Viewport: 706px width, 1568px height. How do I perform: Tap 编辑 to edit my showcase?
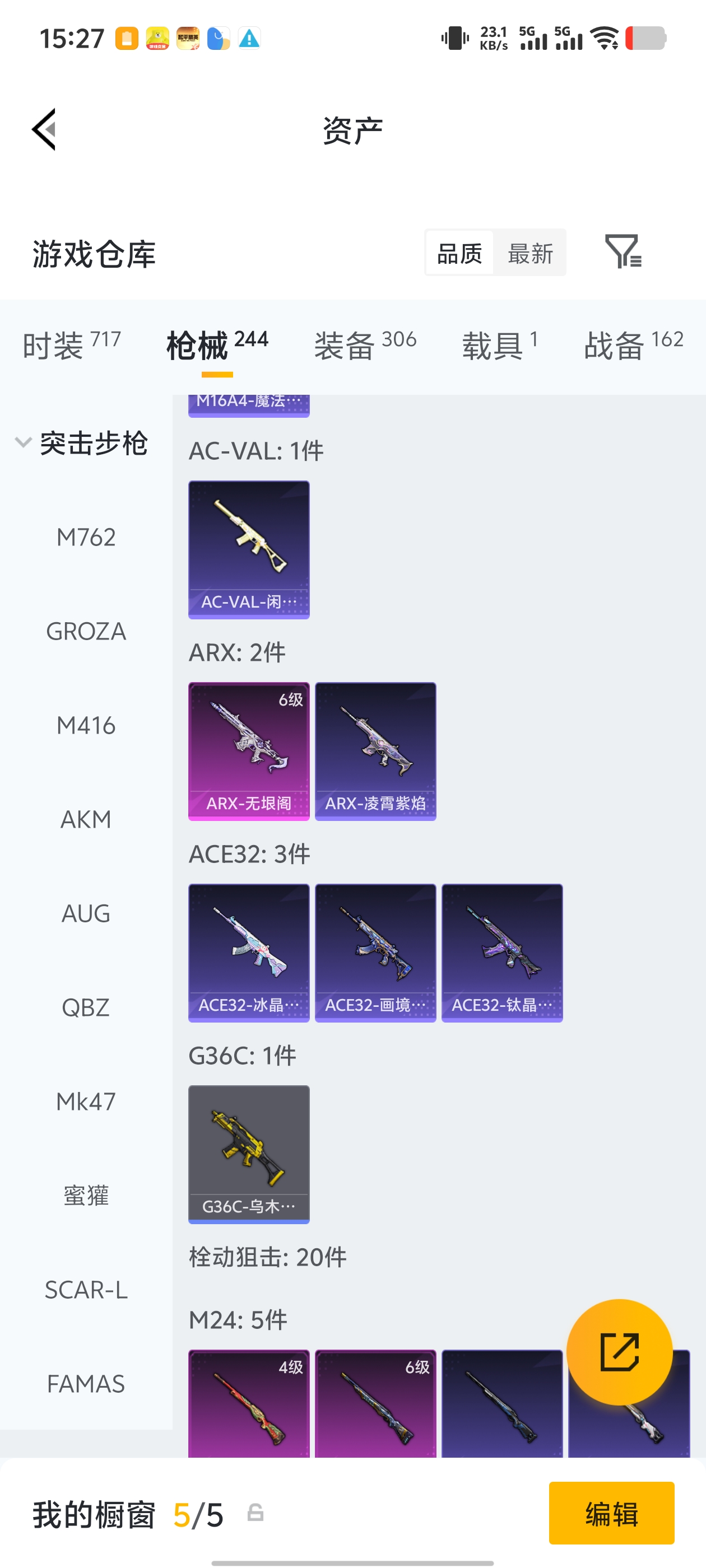611,1513
